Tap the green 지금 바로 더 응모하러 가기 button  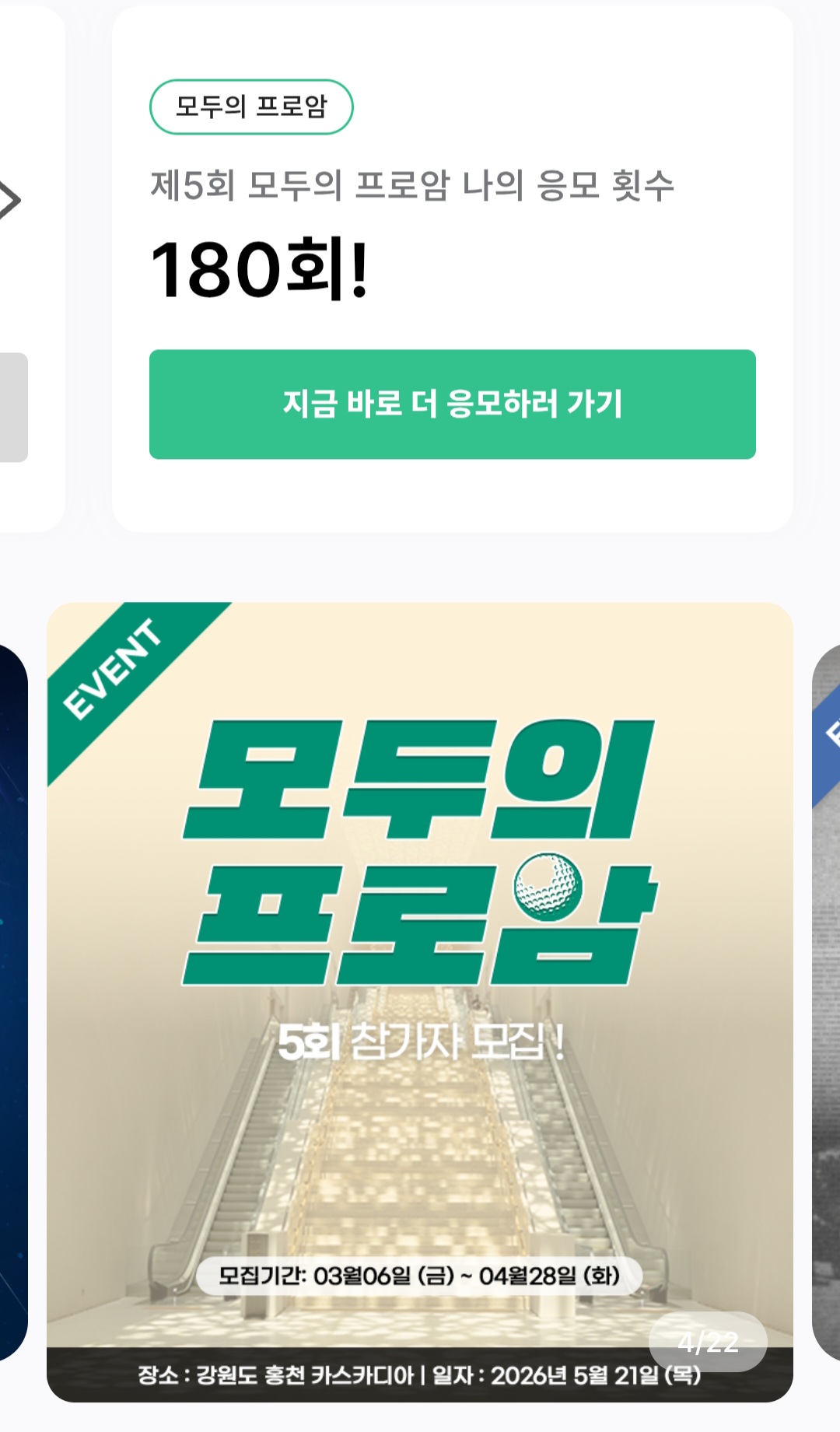tap(452, 404)
